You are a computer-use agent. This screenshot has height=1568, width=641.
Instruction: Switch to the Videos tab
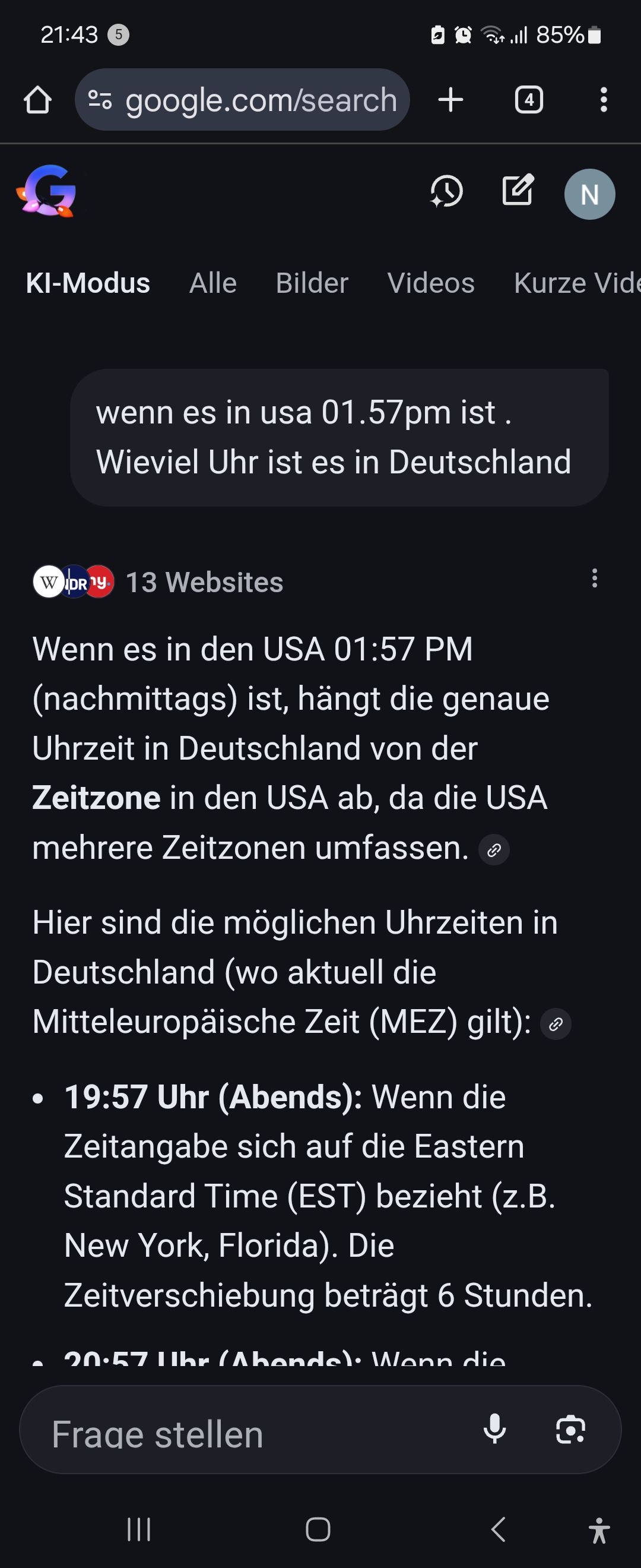pos(430,283)
